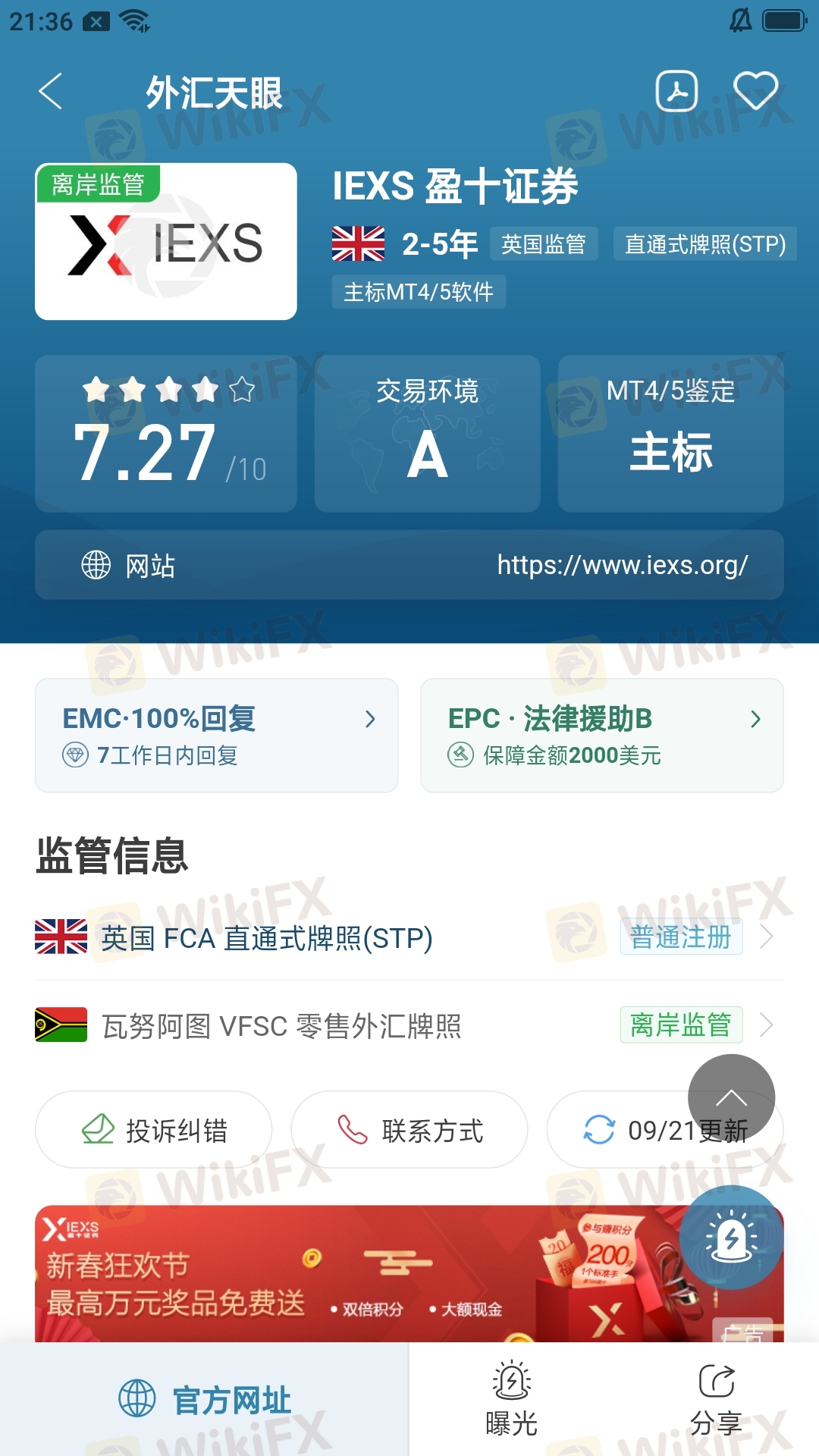Open the 7.27 rating score card
The image size is (819, 1456).
tap(166, 434)
